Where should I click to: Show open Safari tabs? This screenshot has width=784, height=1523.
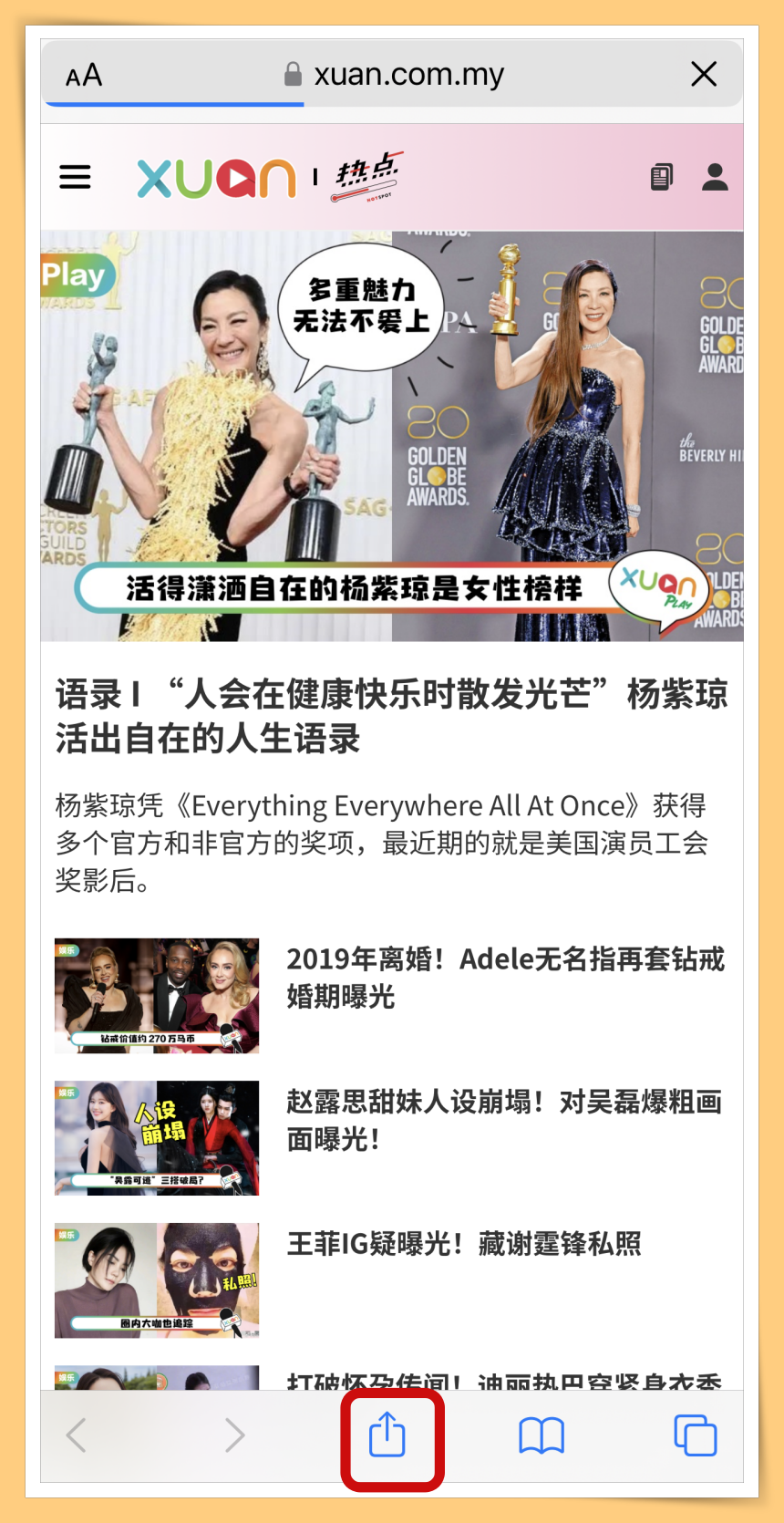[695, 1435]
